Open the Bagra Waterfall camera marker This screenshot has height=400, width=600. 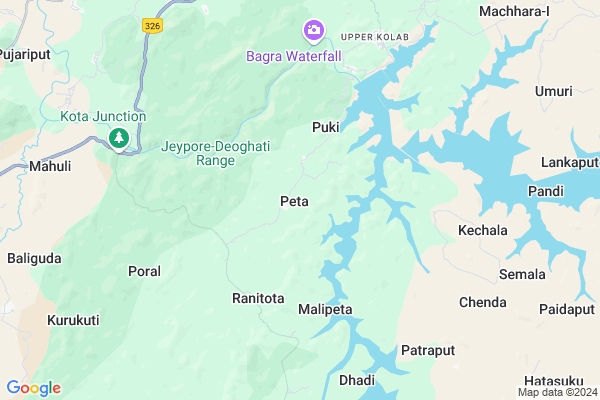click(314, 31)
